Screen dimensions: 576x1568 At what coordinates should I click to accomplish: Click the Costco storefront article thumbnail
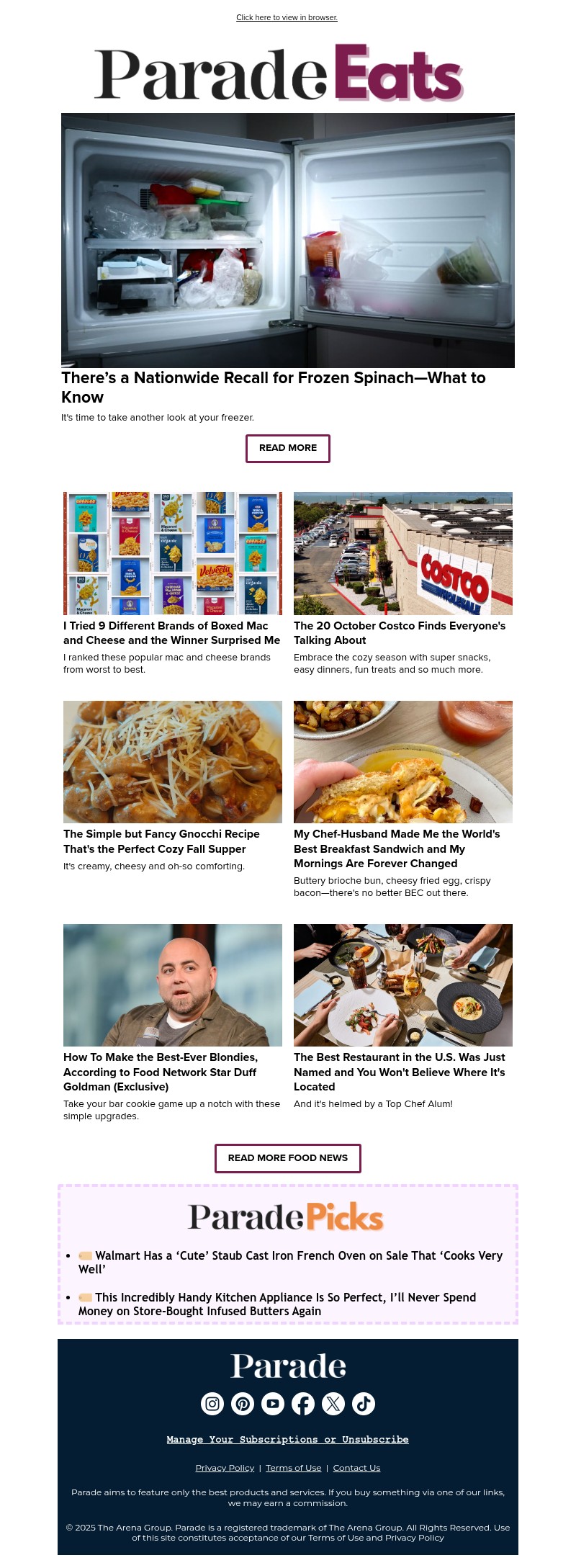402,553
